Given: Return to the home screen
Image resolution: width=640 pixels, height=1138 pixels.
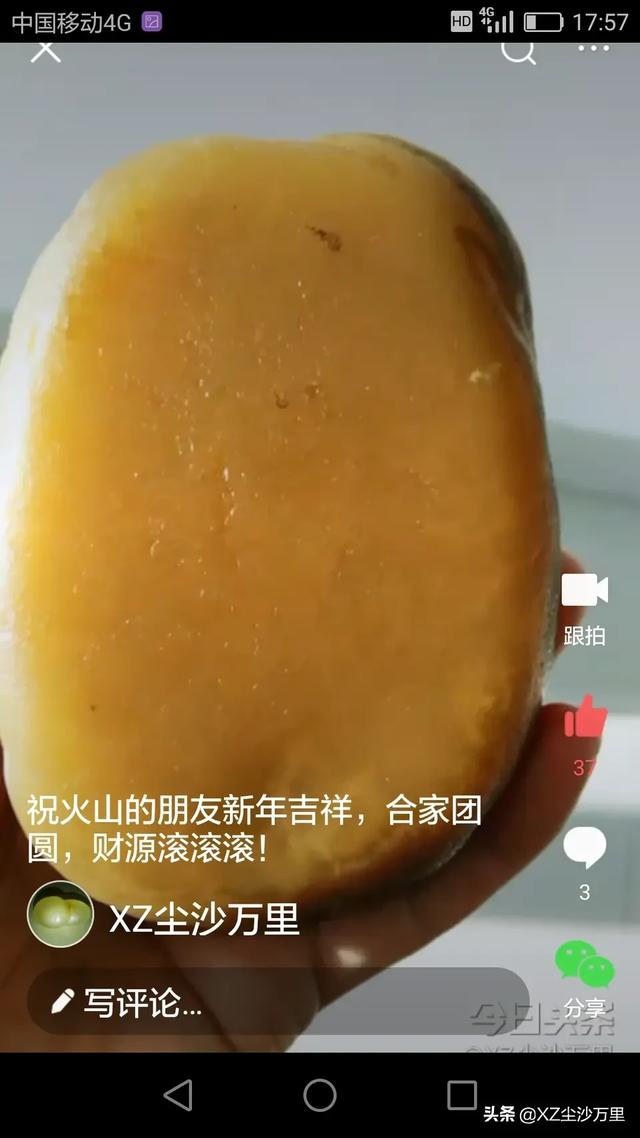Looking at the screenshot, I should [320, 1095].
